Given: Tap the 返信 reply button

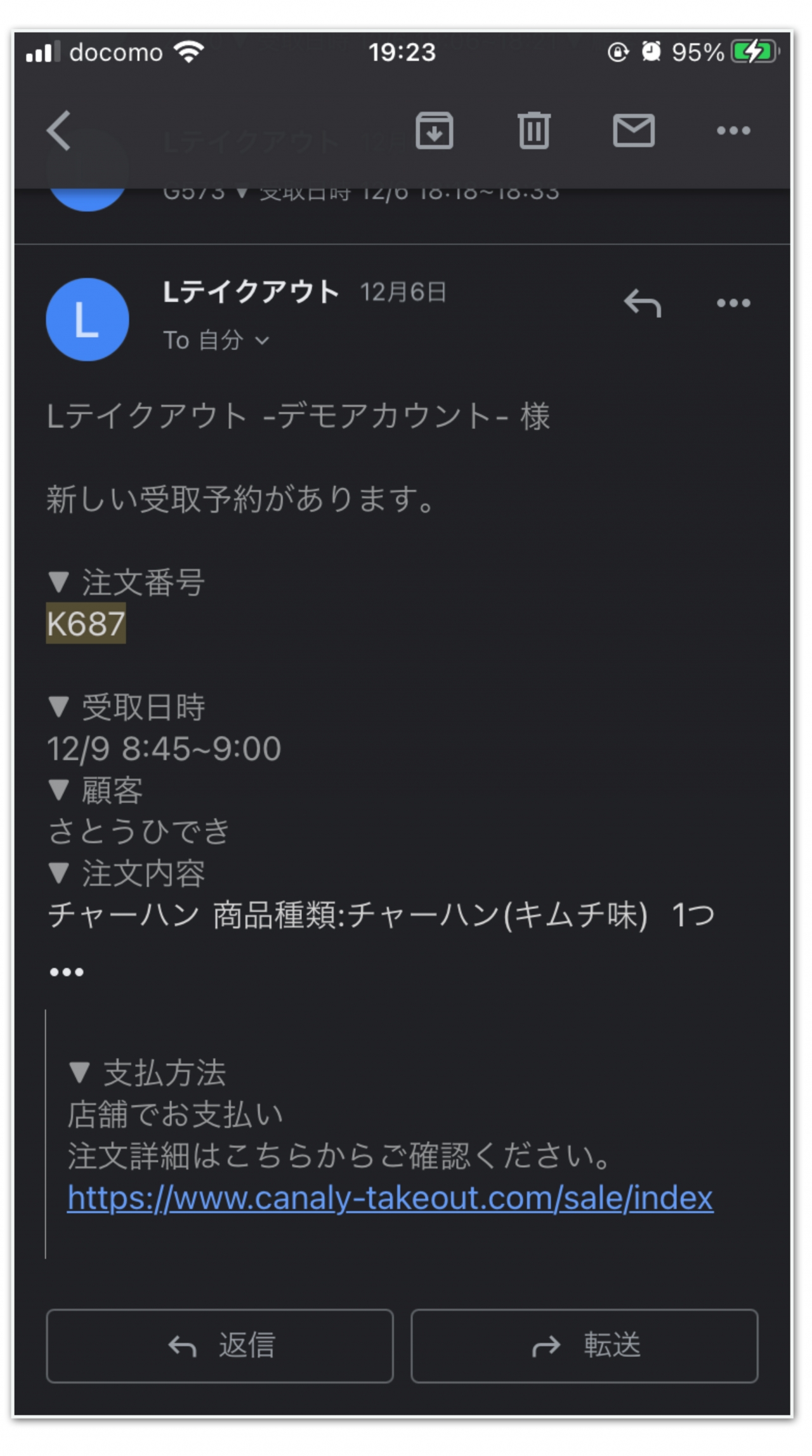Looking at the screenshot, I should 219,1346.
